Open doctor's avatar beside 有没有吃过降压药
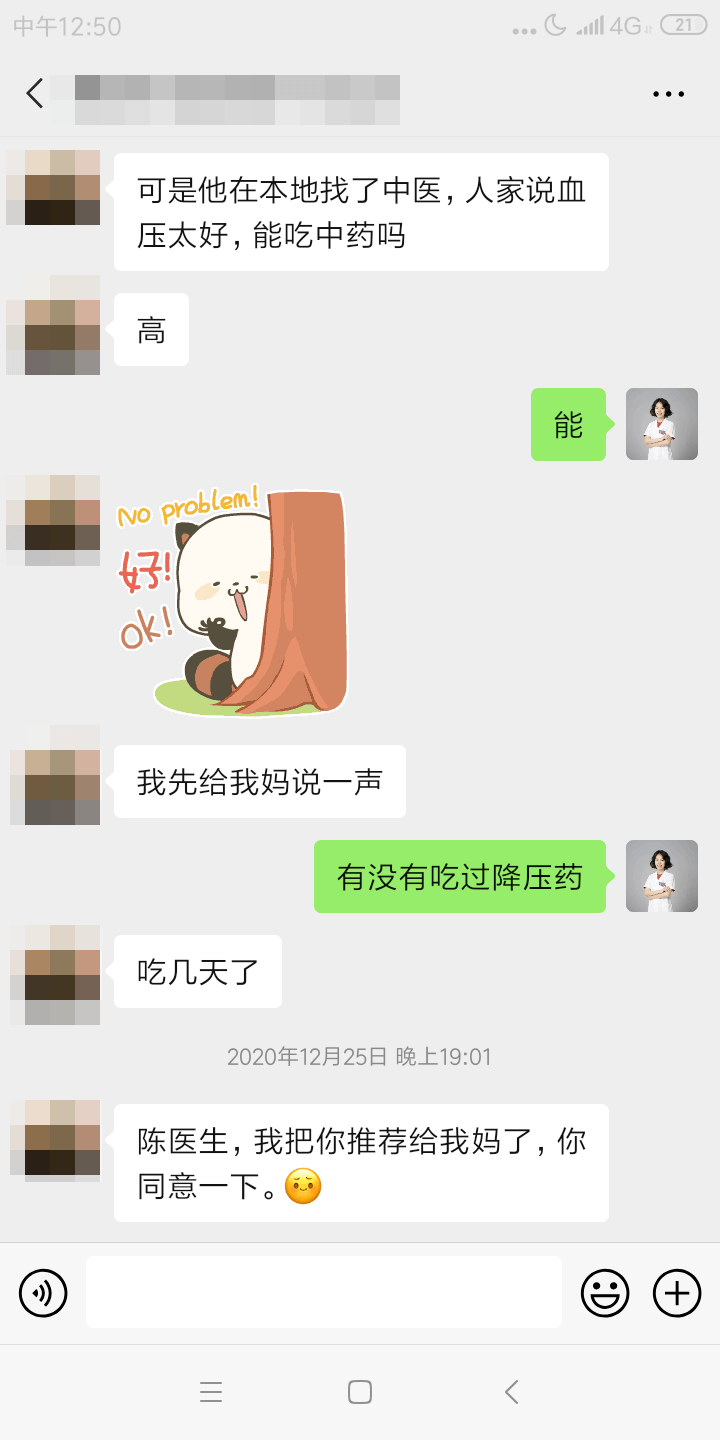Screen dimensions: 720x1440 coord(661,876)
